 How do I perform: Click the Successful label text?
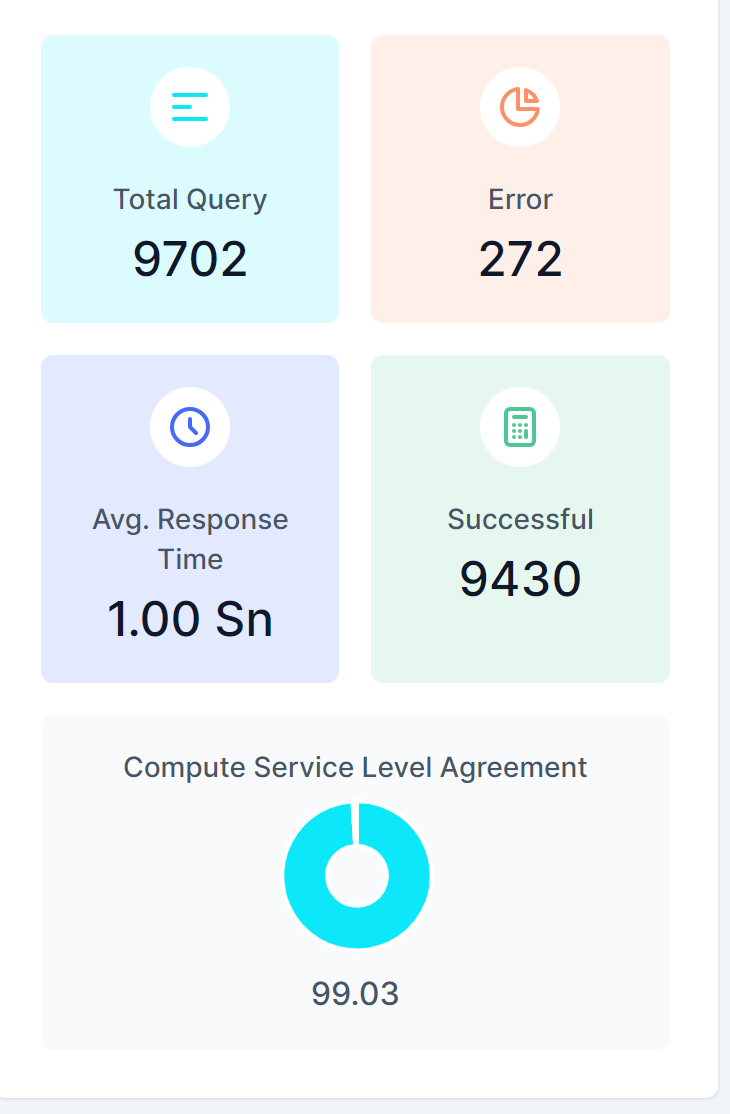[520, 519]
